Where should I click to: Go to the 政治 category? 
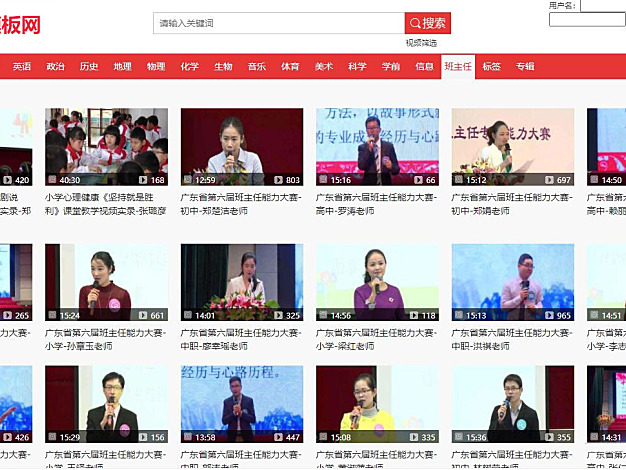coord(55,67)
